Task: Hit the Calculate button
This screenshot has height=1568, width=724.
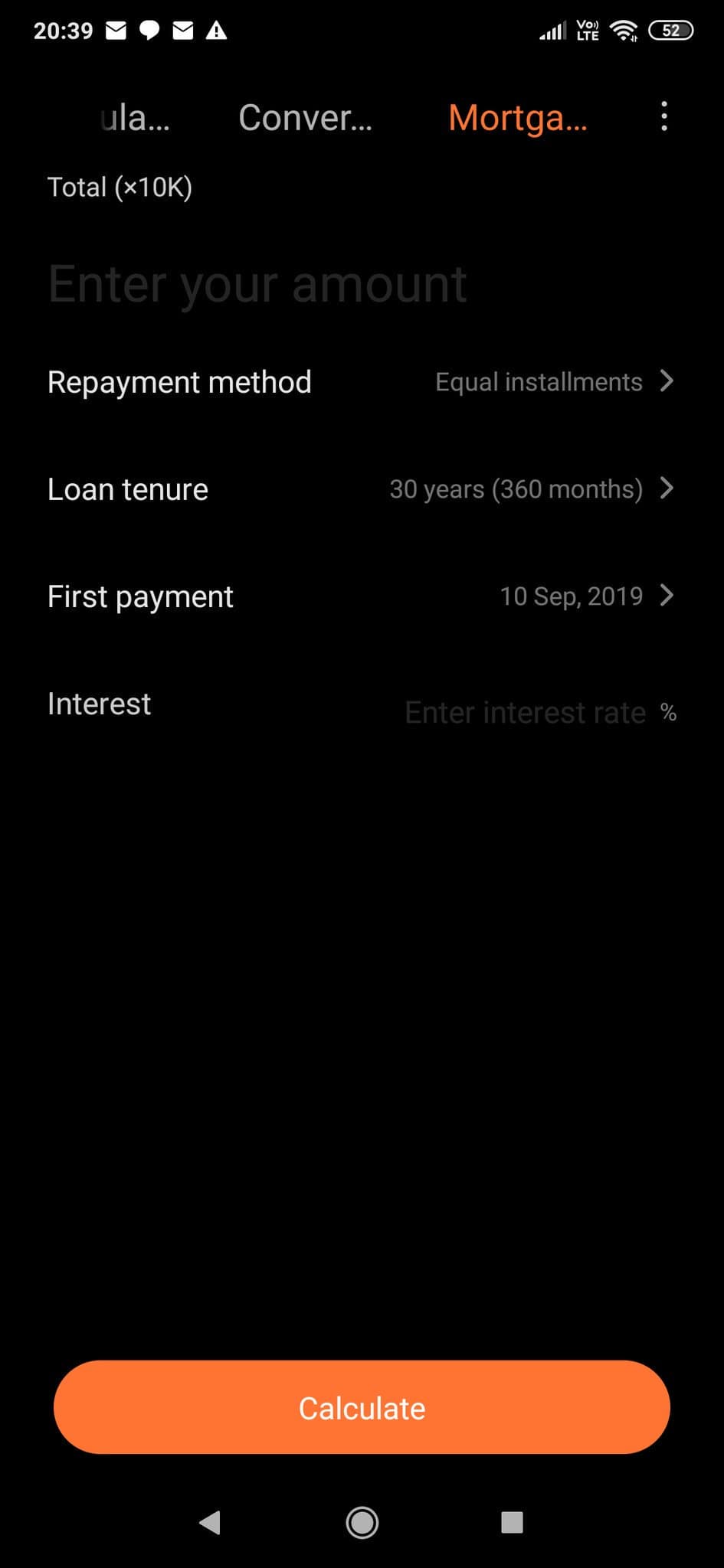Action: click(x=362, y=1407)
